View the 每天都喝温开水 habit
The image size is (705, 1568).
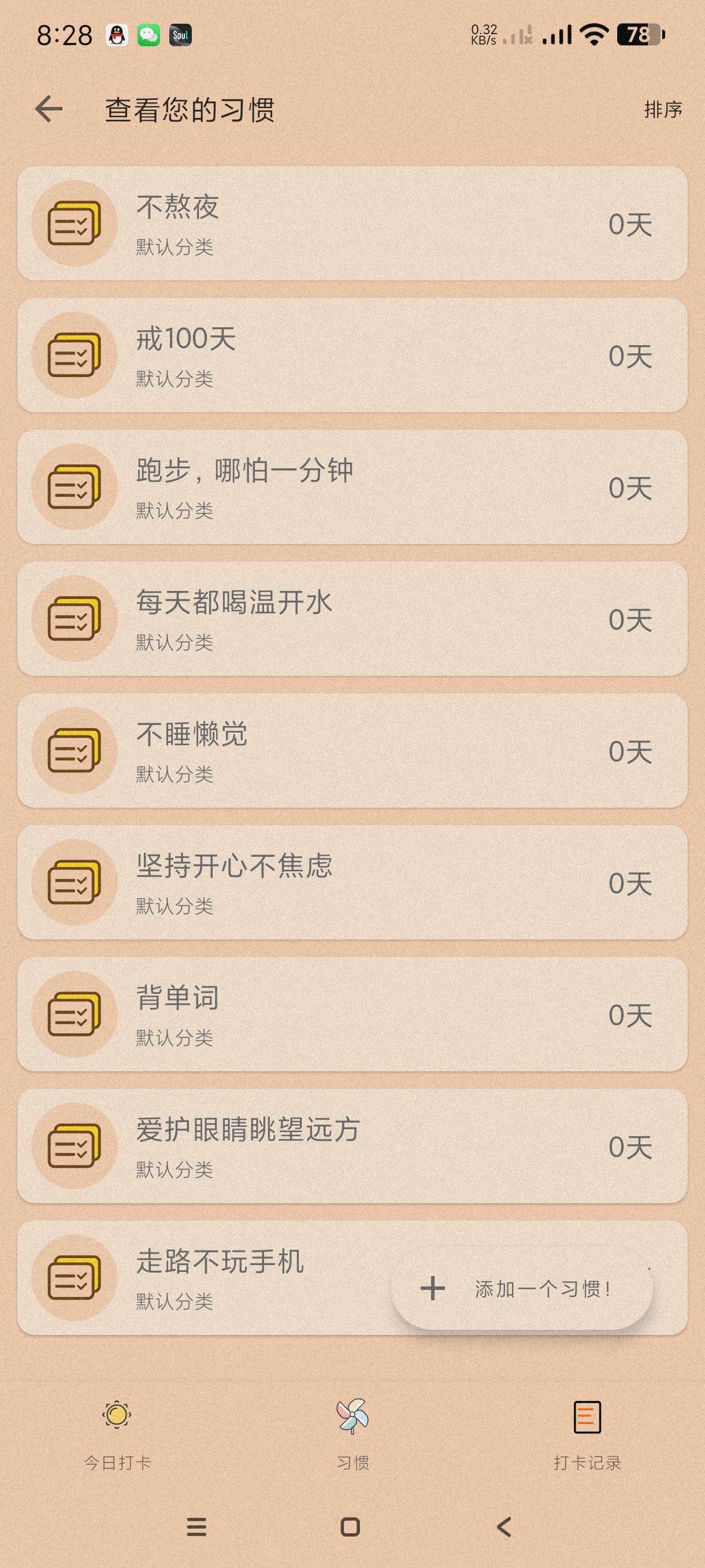351,619
